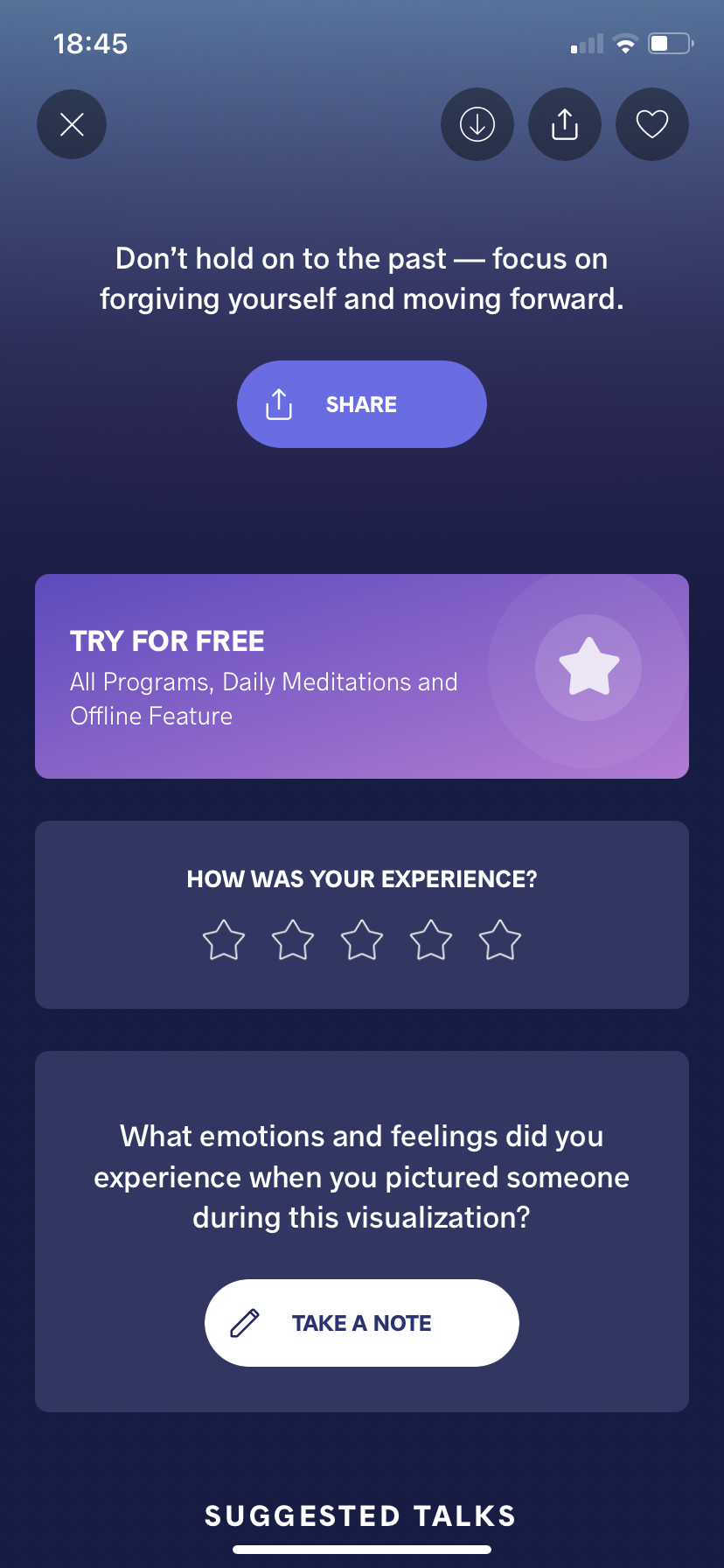Tap the 18:45 time display
Viewport: 724px width, 1568px height.
90,43
